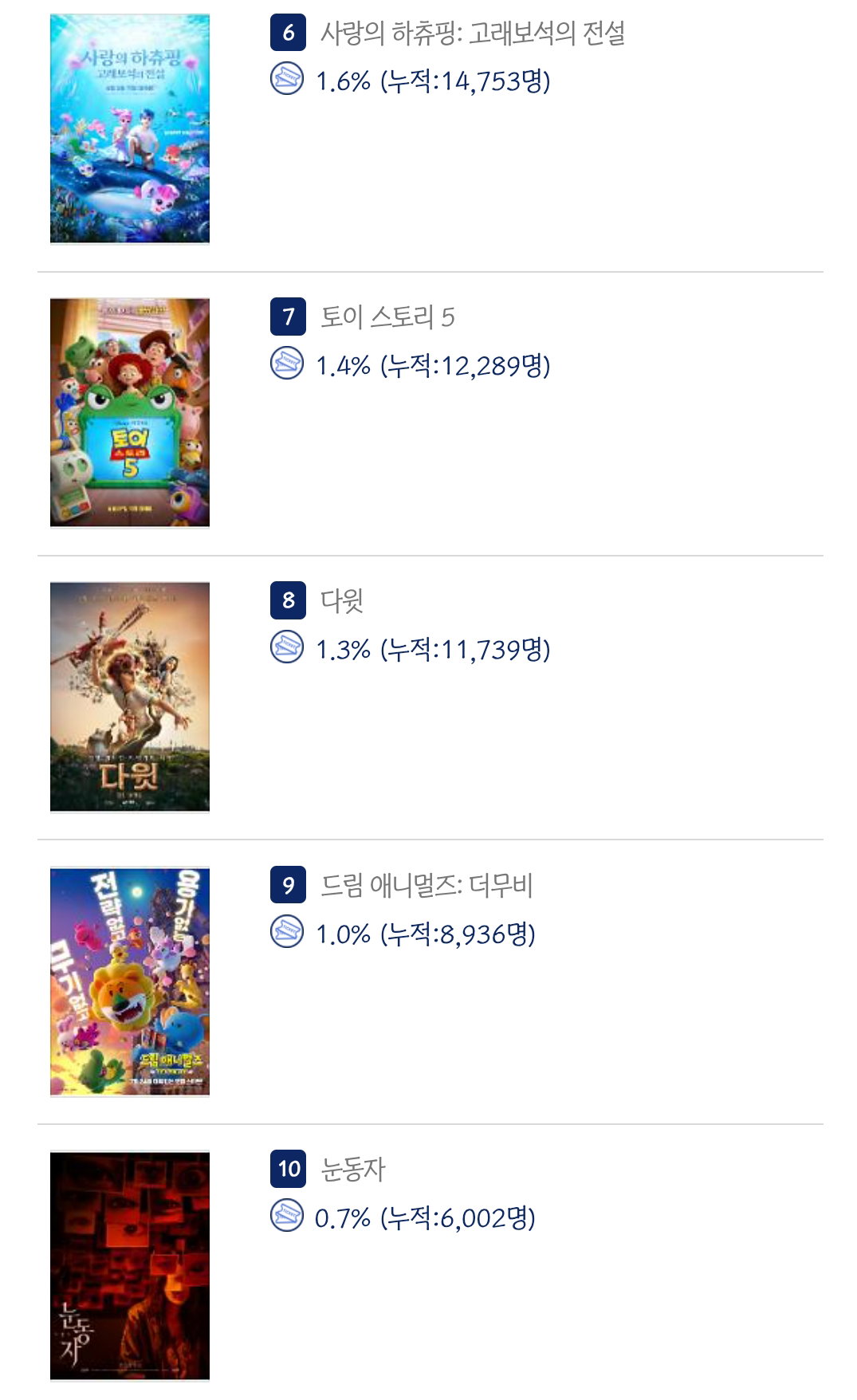Open the 사랑의 하츄핑: 고래보석의 전설 poster

point(130,128)
